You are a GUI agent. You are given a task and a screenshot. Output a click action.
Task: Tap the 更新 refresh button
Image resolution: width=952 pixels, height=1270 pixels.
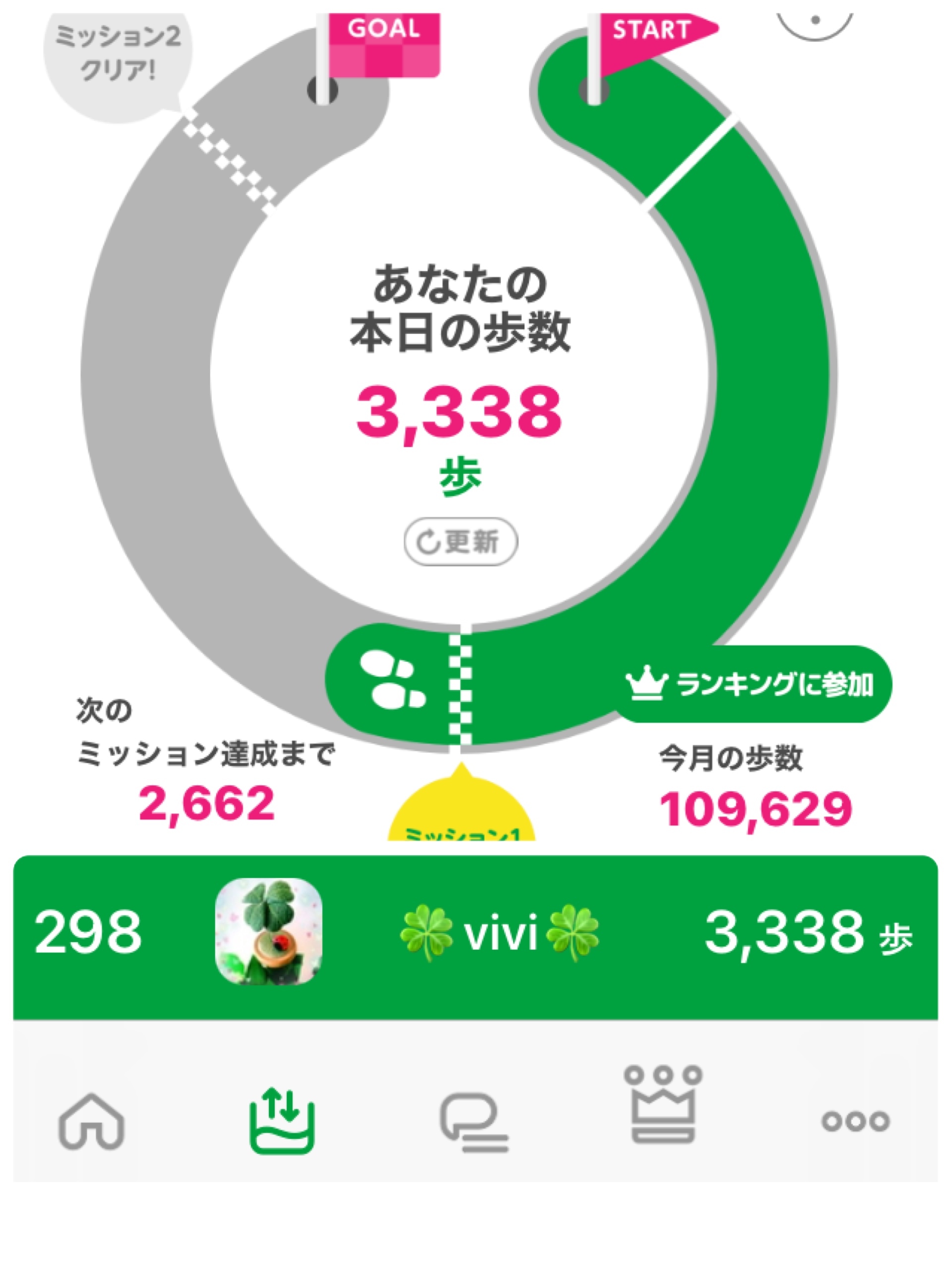[x=461, y=541]
